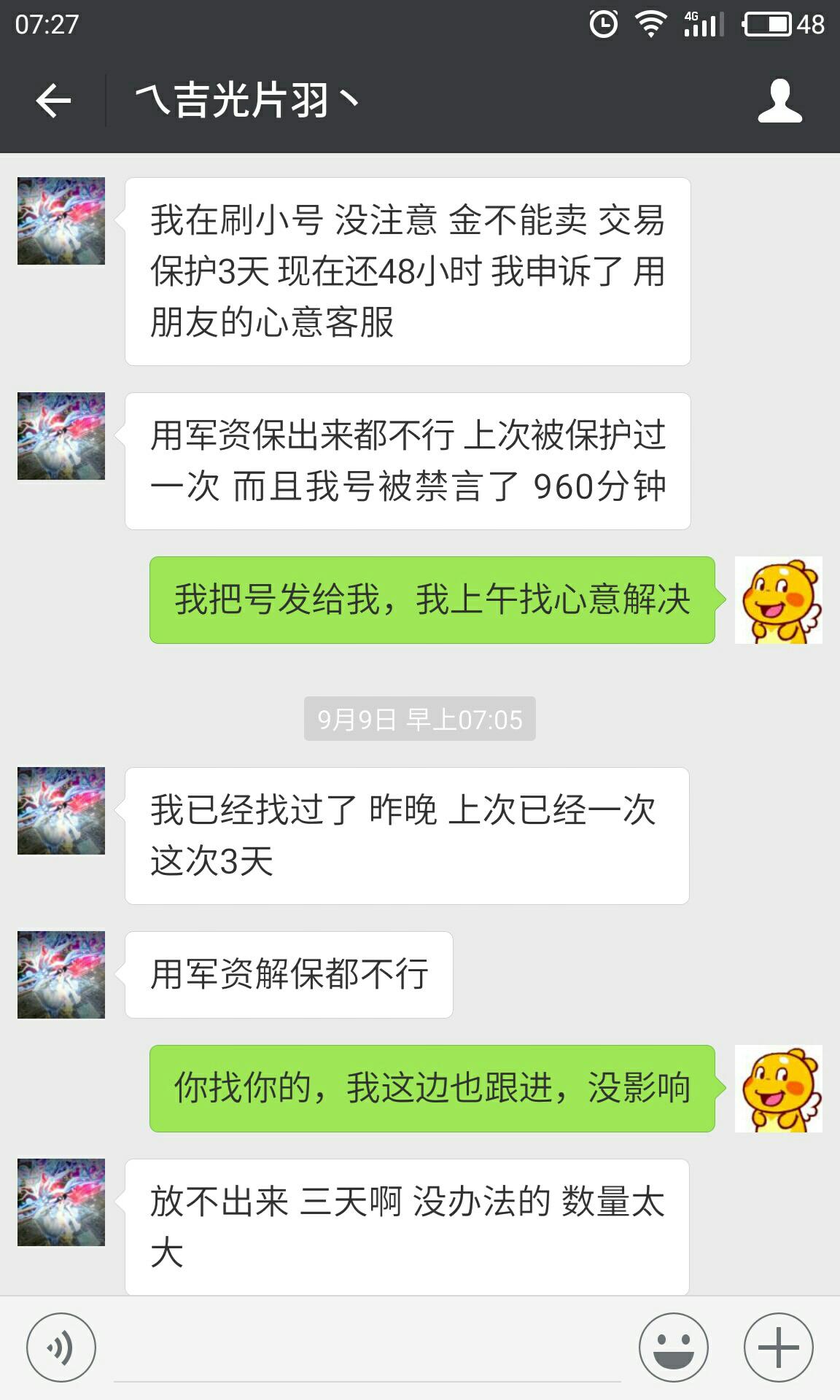Open the emoji picker
The width and height of the screenshot is (840, 1400).
pos(673,1347)
